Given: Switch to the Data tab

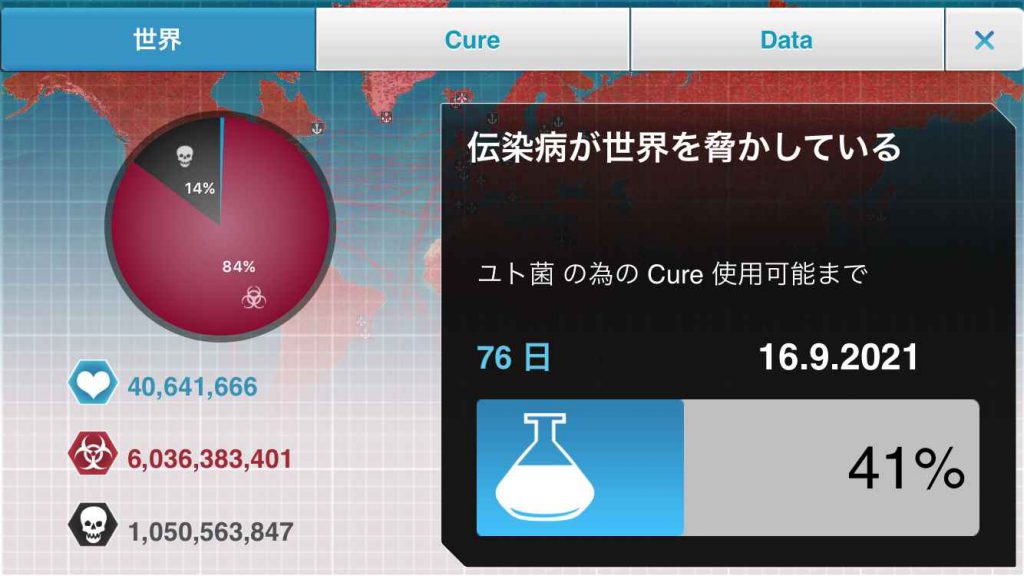Looking at the screenshot, I should pyautogui.click(x=786, y=40).
